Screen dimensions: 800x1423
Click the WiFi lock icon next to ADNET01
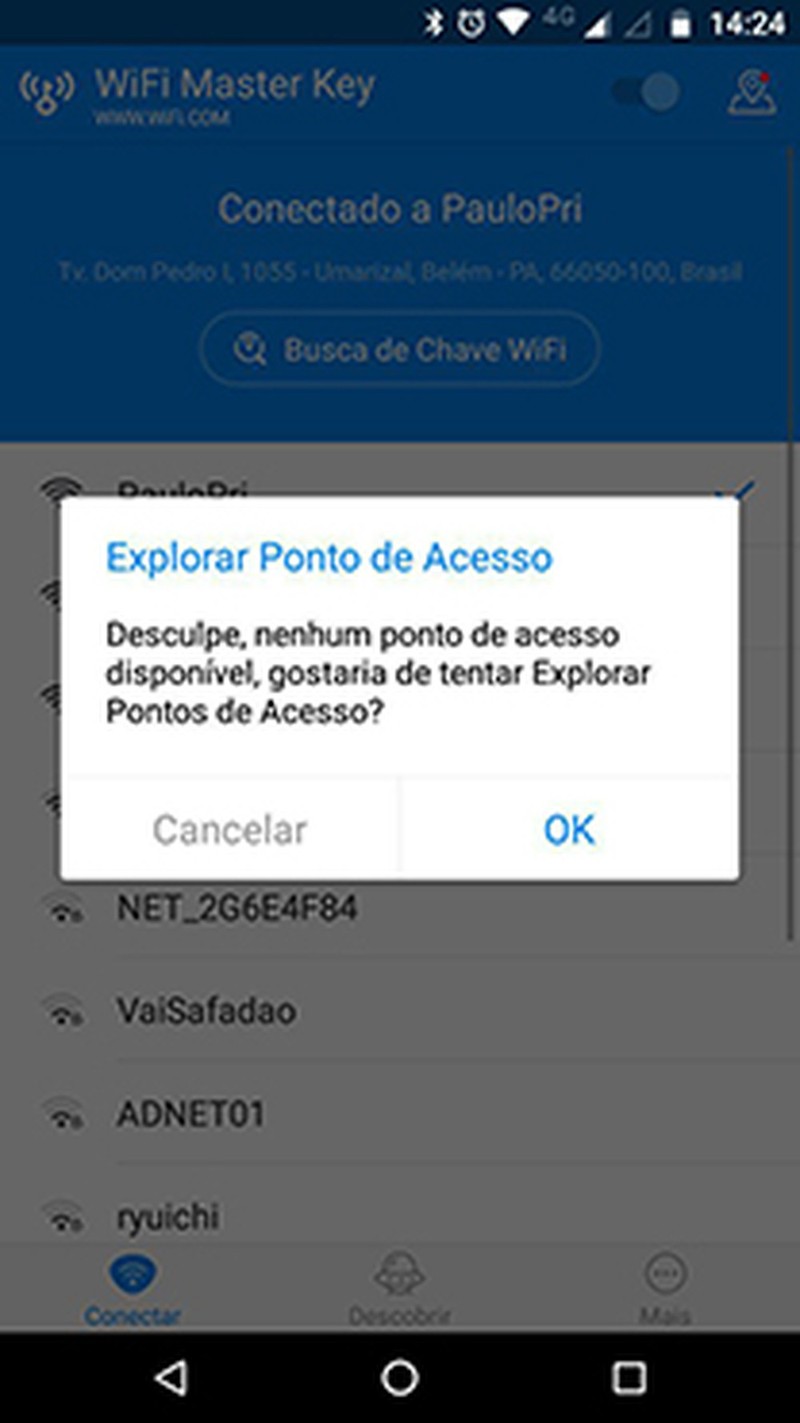tap(64, 1113)
